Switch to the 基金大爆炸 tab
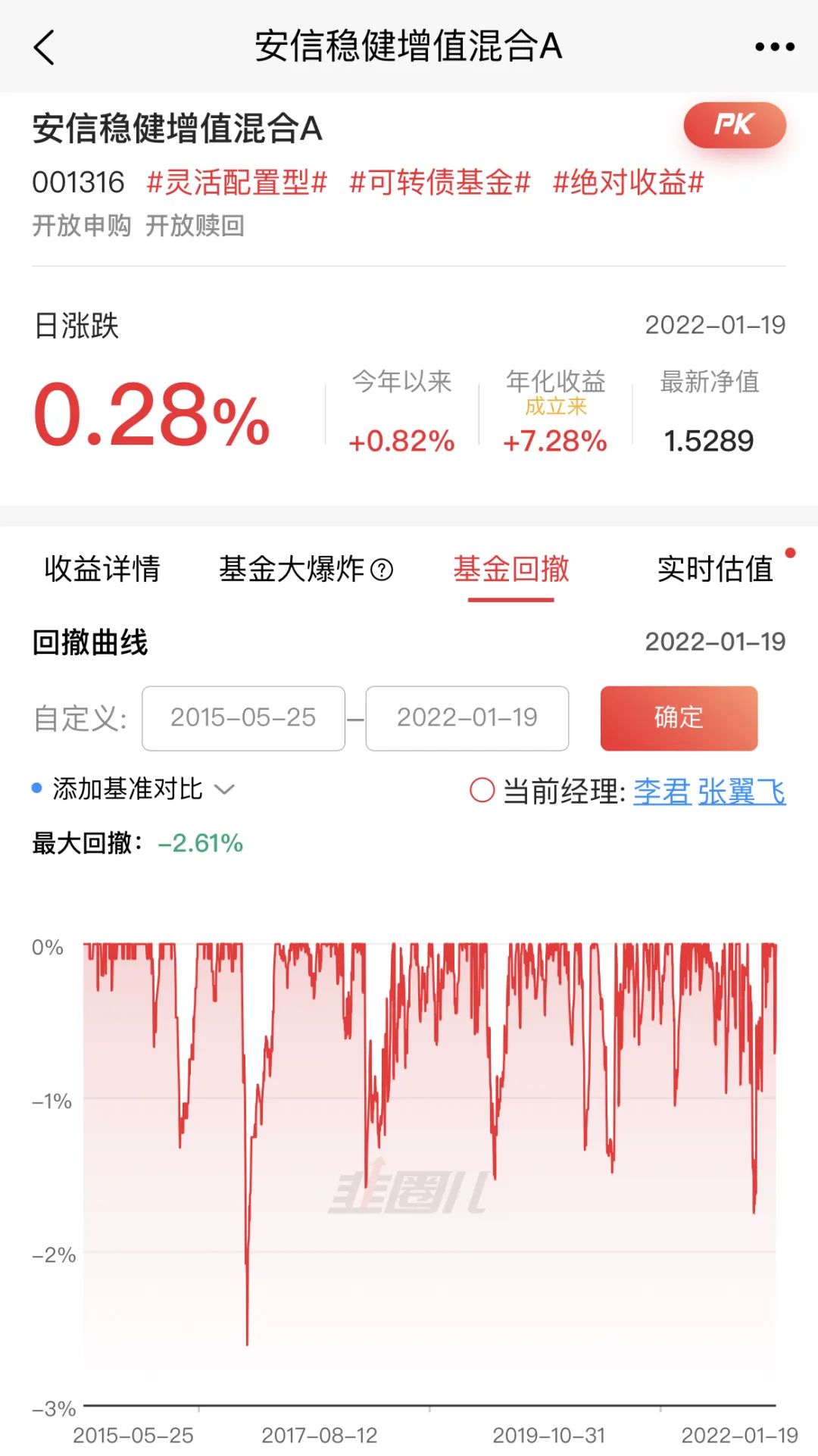818x1456 pixels. (306, 569)
